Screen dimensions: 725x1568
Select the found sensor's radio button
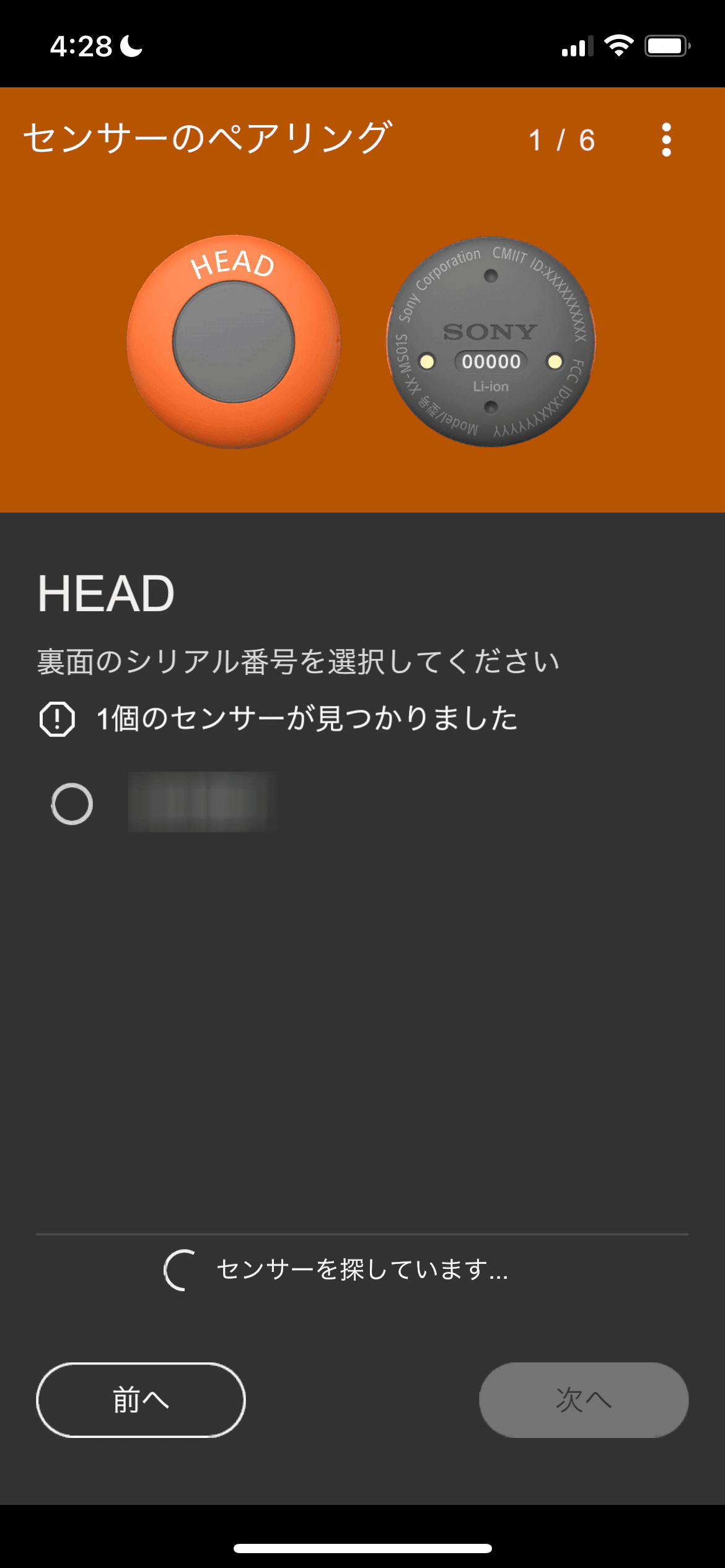[72, 804]
